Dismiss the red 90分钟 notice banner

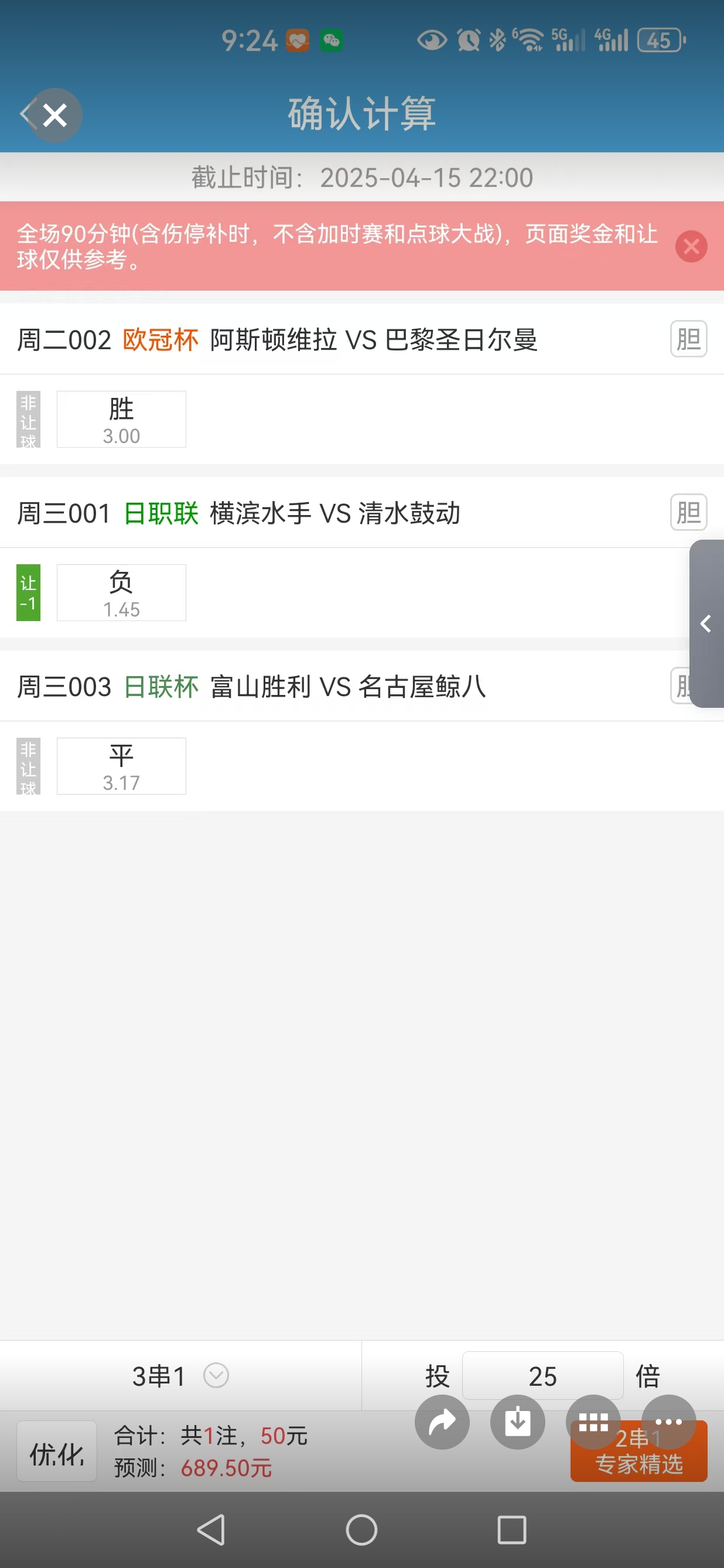pyautogui.click(x=691, y=247)
